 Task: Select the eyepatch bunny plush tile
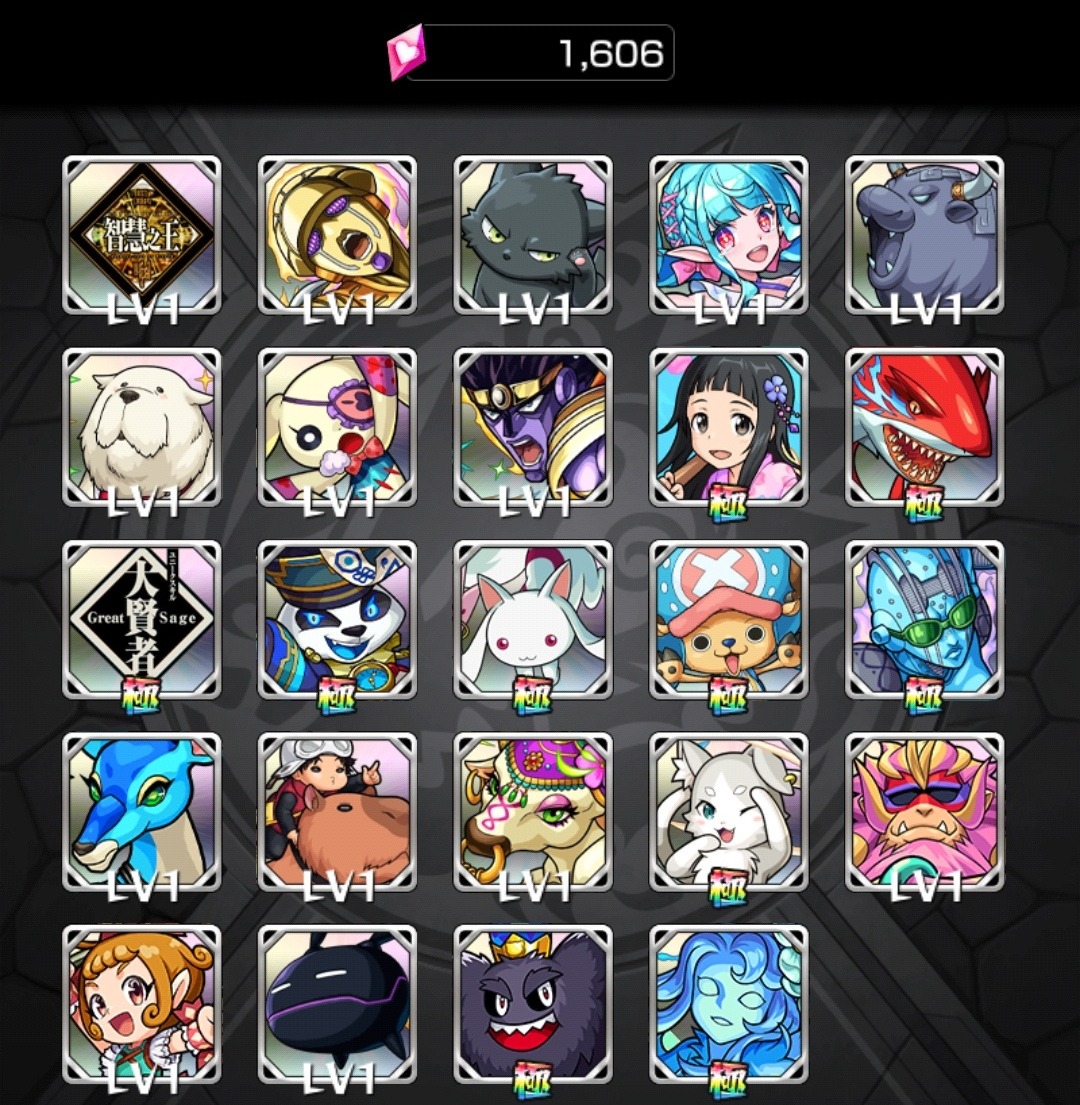pyautogui.click(x=337, y=427)
